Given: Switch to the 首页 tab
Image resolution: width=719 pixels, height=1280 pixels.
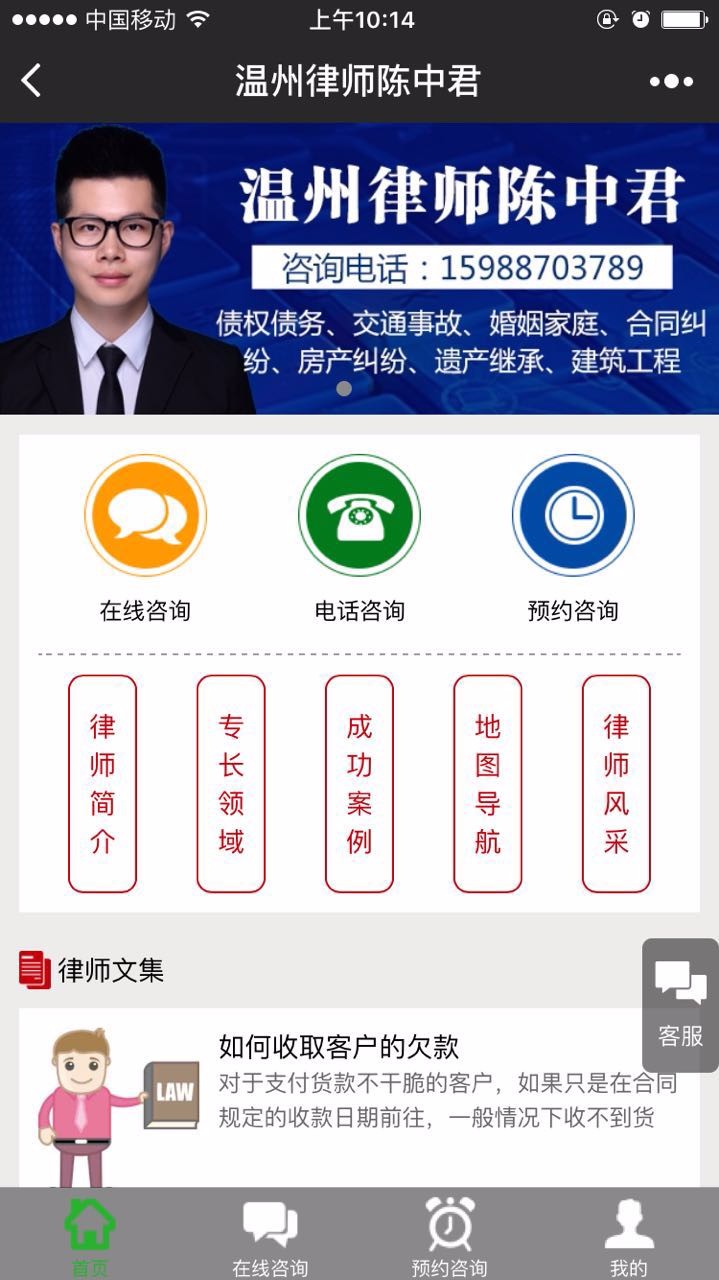Looking at the screenshot, I should [90, 1237].
